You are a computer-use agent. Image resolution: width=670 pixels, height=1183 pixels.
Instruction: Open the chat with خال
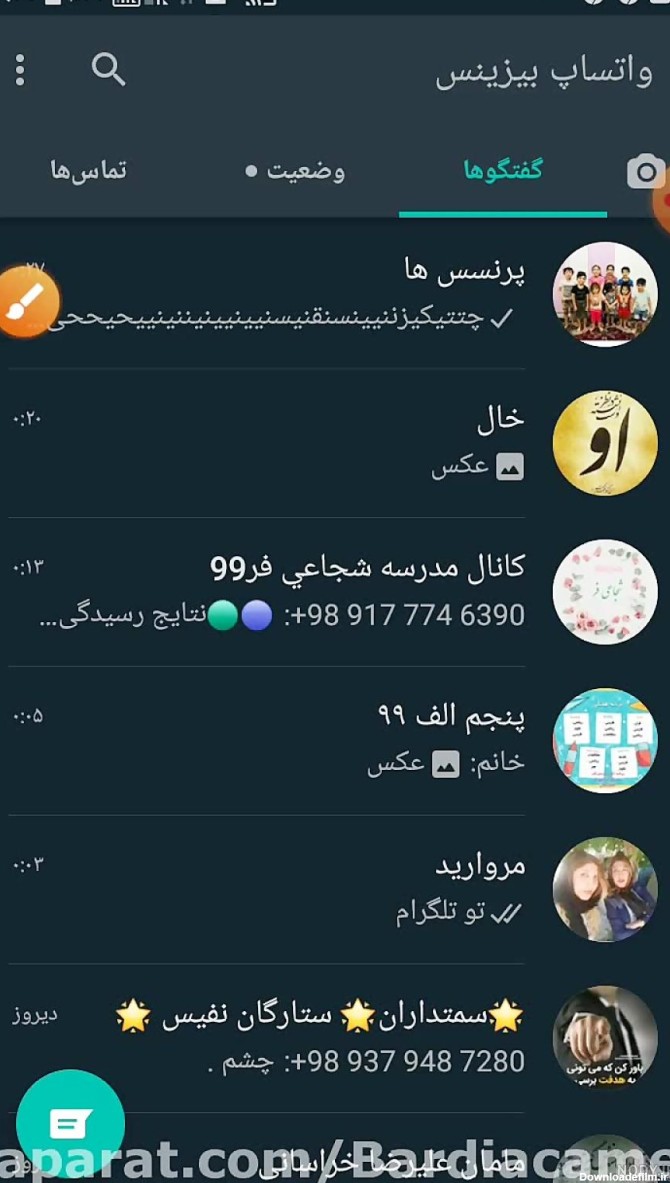click(x=300, y=442)
